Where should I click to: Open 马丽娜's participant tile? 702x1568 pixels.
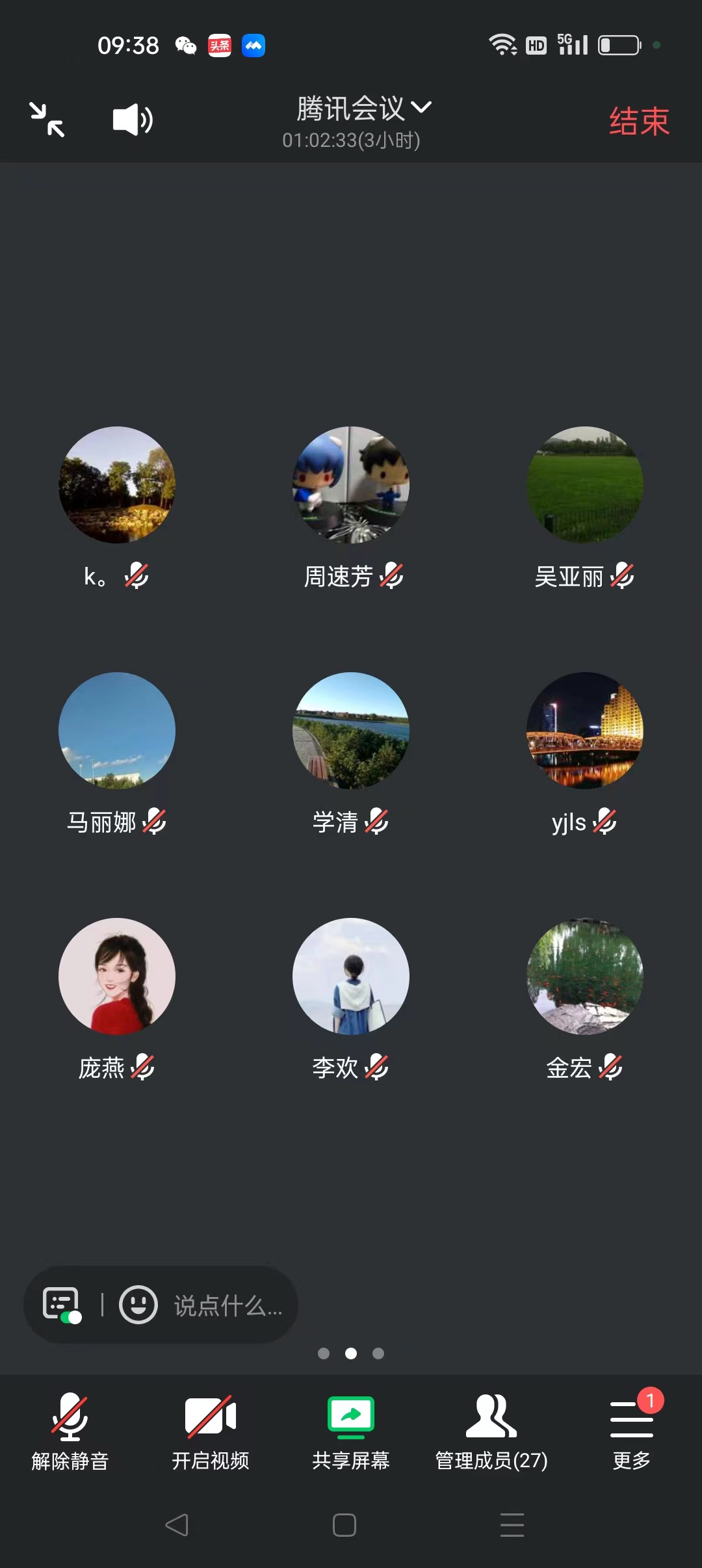point(117,731)
